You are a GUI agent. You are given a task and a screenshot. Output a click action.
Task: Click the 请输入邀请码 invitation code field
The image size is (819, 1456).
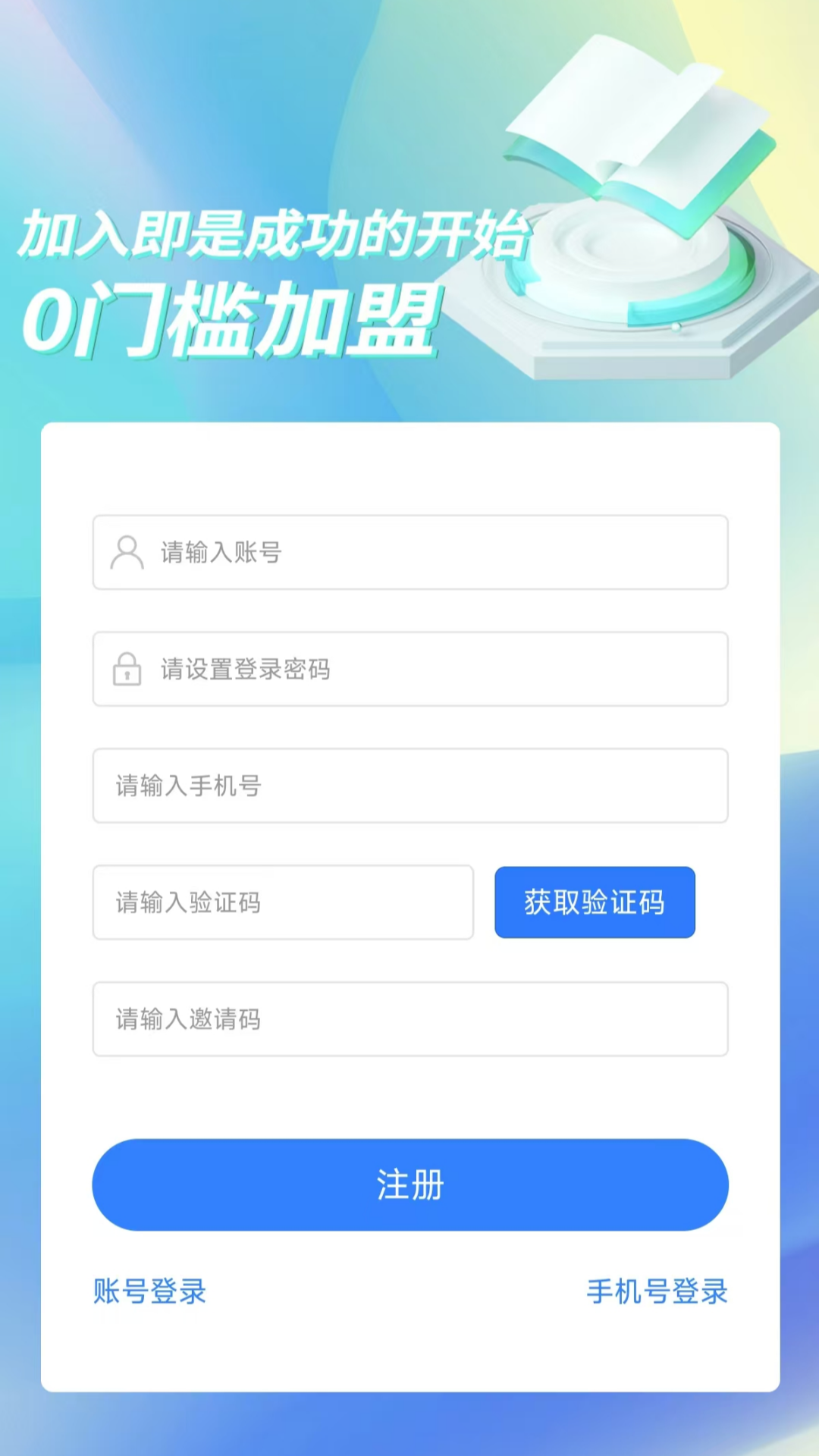[x=409, y=1020]
